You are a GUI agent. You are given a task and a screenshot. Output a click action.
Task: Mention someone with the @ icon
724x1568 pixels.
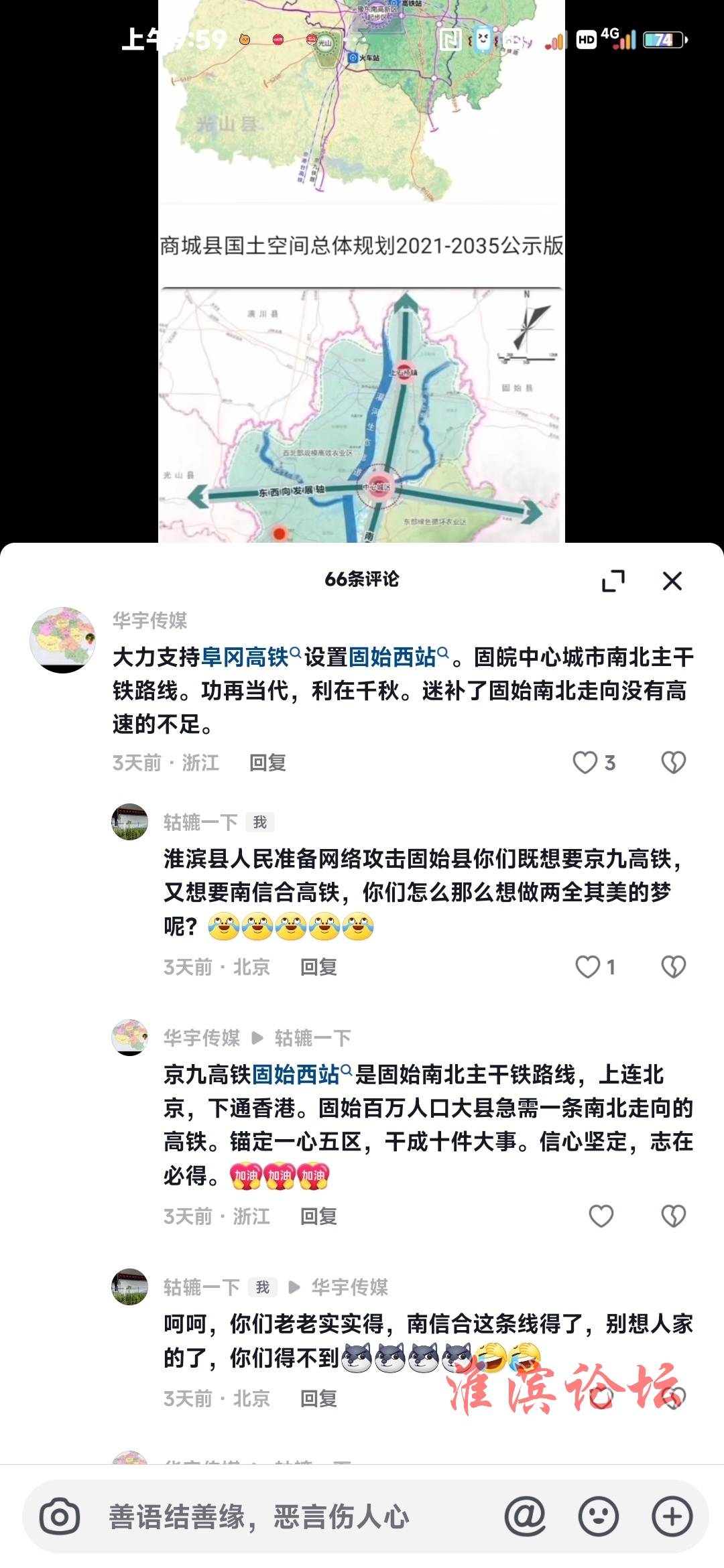[x=525, y=1516]
